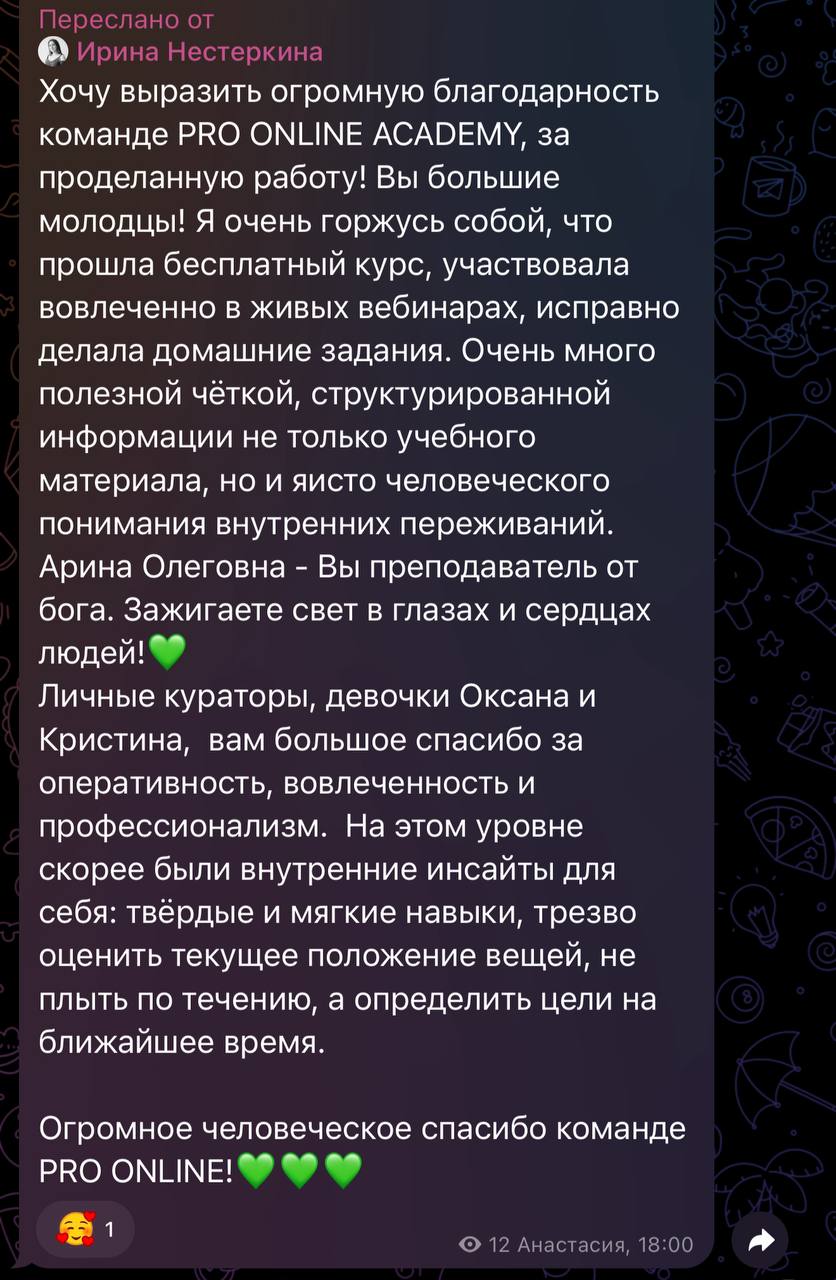The image size is (836, 1280).
Task: Open forwarded sender Ирина Нестеркина's profile
Action: [198, 51]
